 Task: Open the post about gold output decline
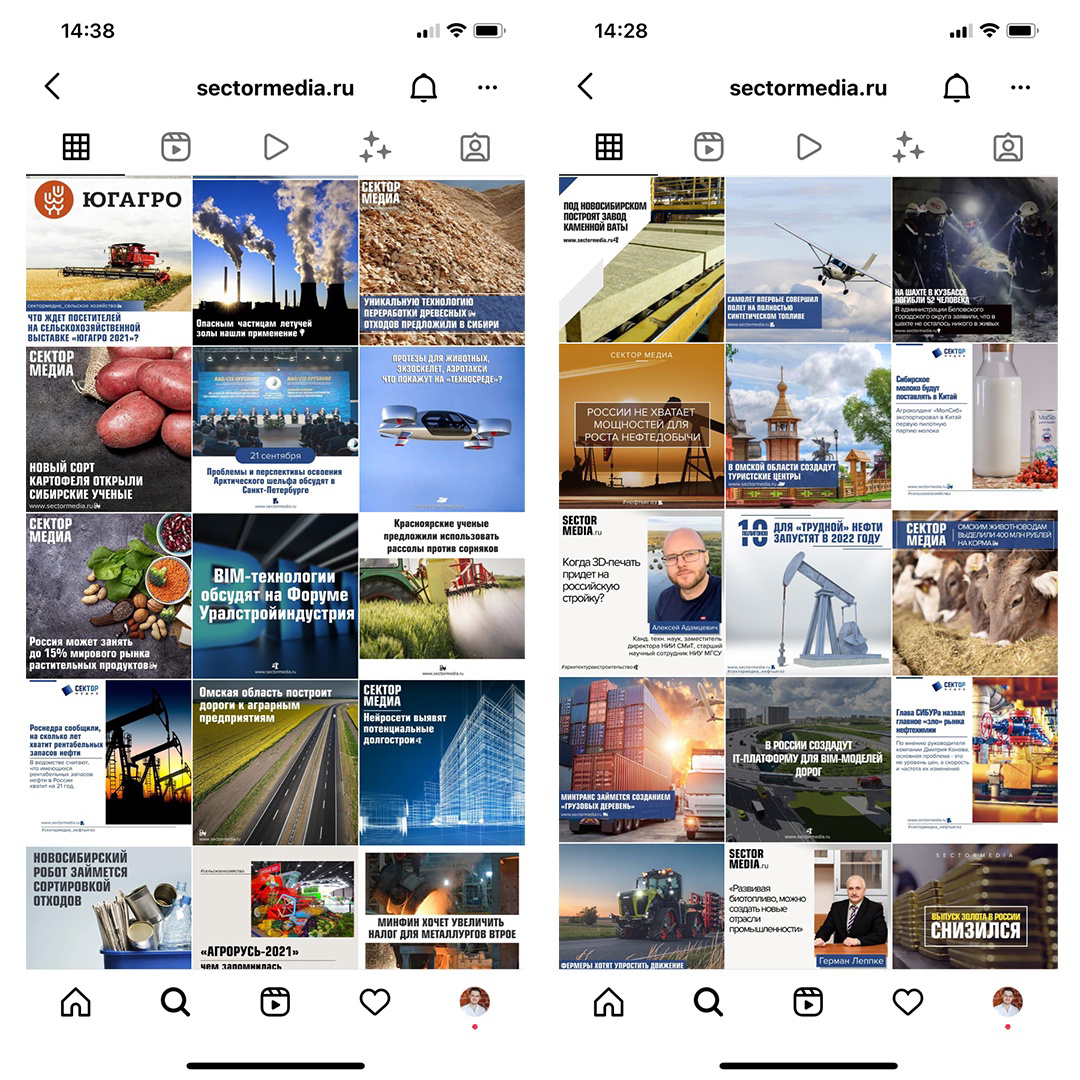point(975,906)
